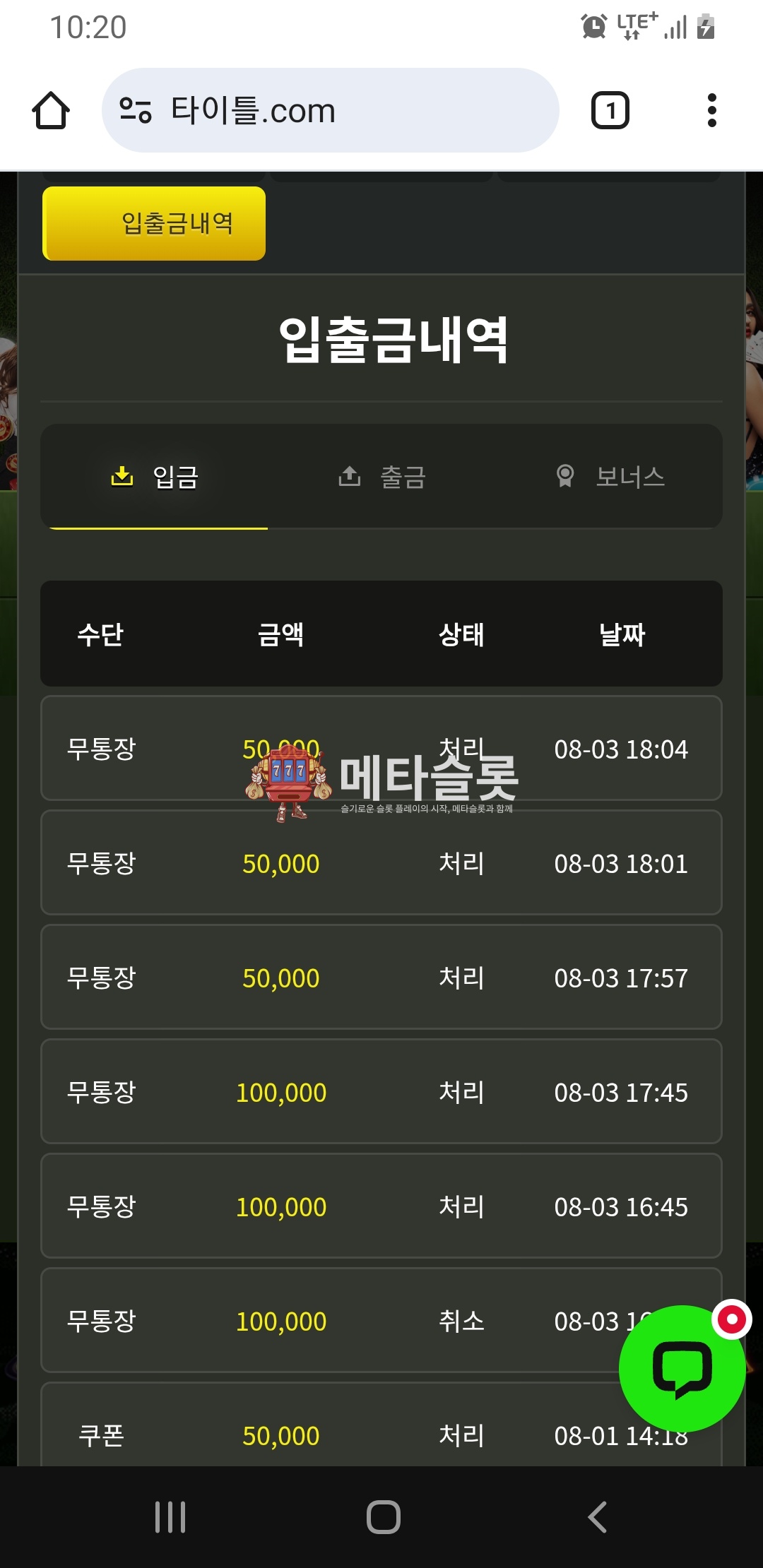763x1568 pixels.
Task: Tap the yellow 입출금내역 button
Action: coord(154,223)
